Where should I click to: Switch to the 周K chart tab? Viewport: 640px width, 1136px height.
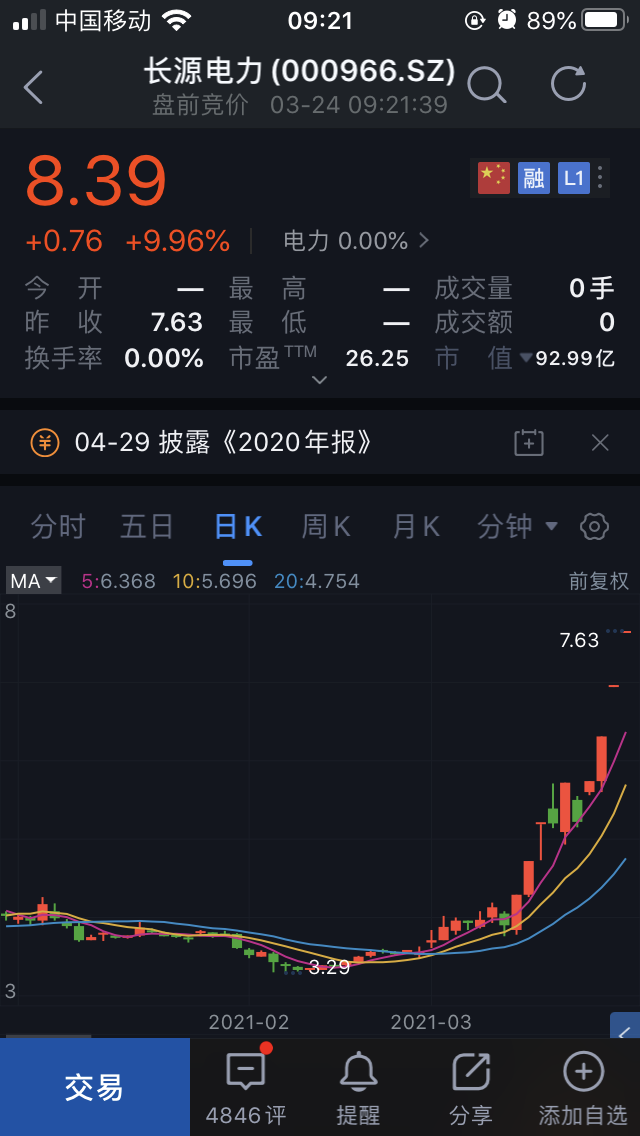pyautogui.click(x=326, y=527)
